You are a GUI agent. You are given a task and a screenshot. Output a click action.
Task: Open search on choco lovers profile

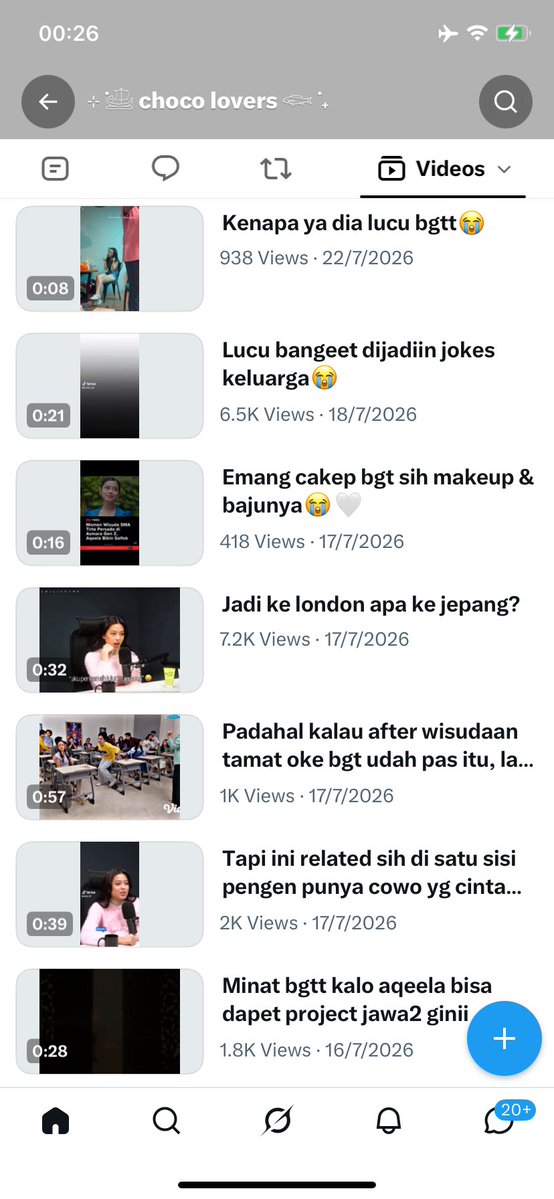[505, 102]
